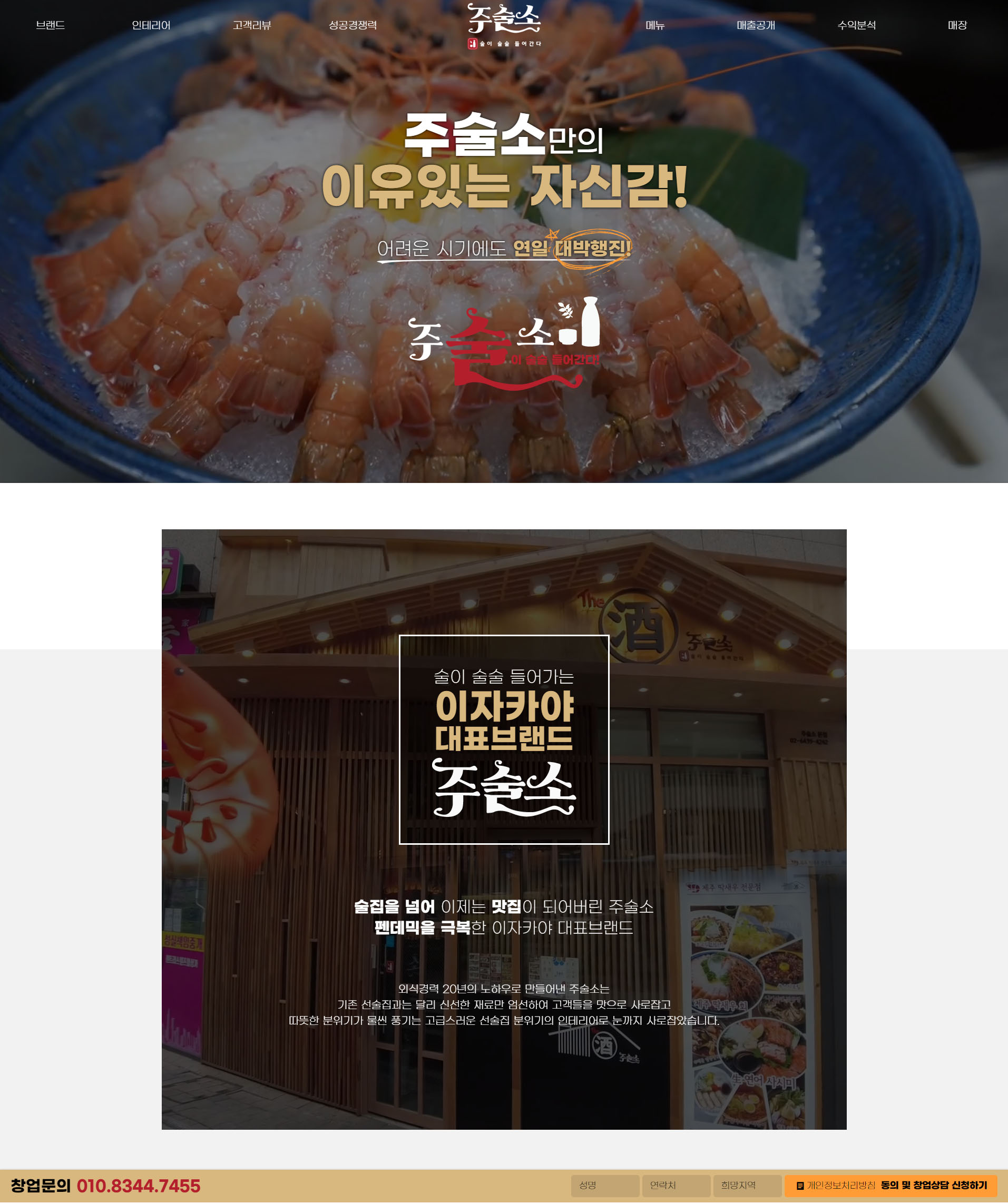This screenshot has height=1204, width=1008.
Task: Call the 창업문의 number 010.8344.7455
Action: click(138, 1186)
